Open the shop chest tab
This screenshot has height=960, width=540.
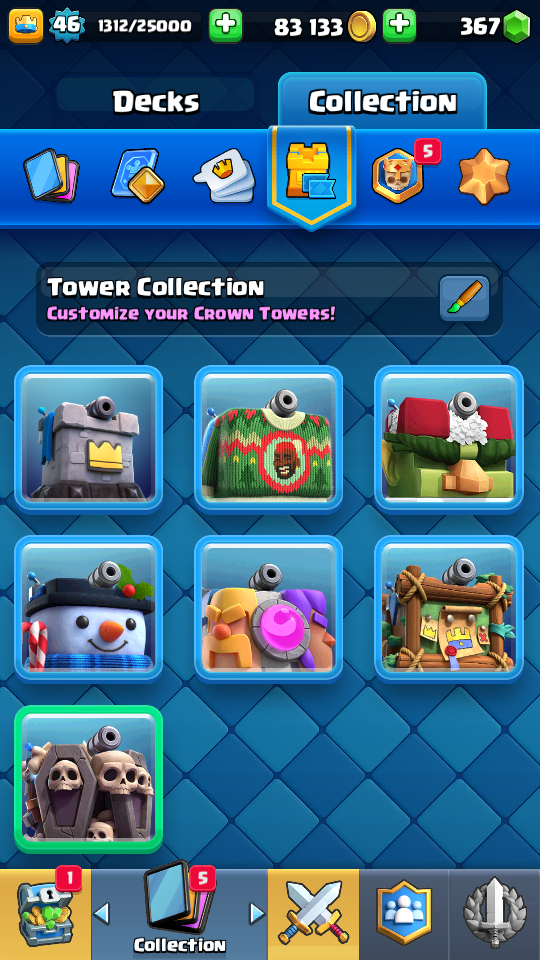(x=45, y=914)
